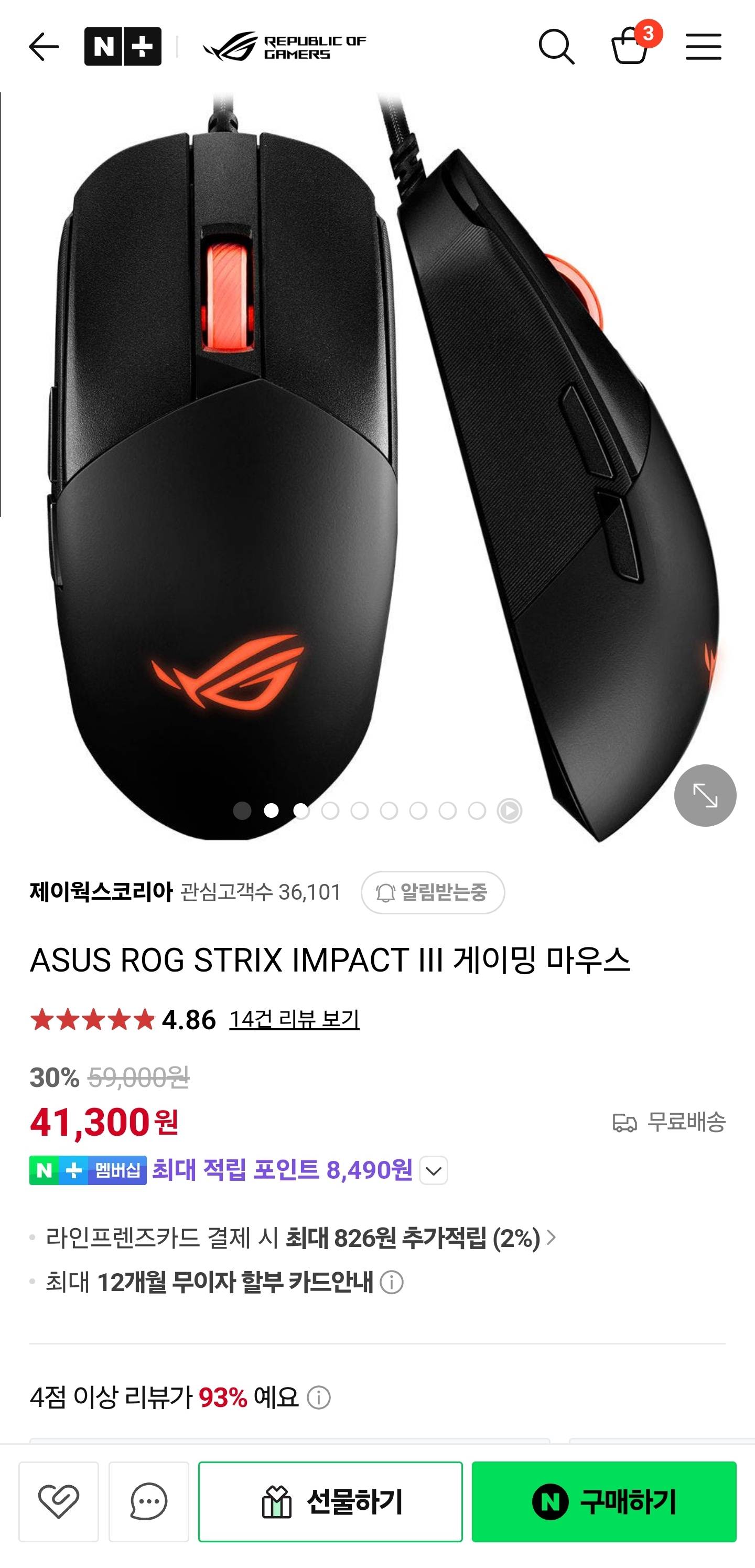
Task: Open the chat inquiry icon
Action: coord(148,1501)
